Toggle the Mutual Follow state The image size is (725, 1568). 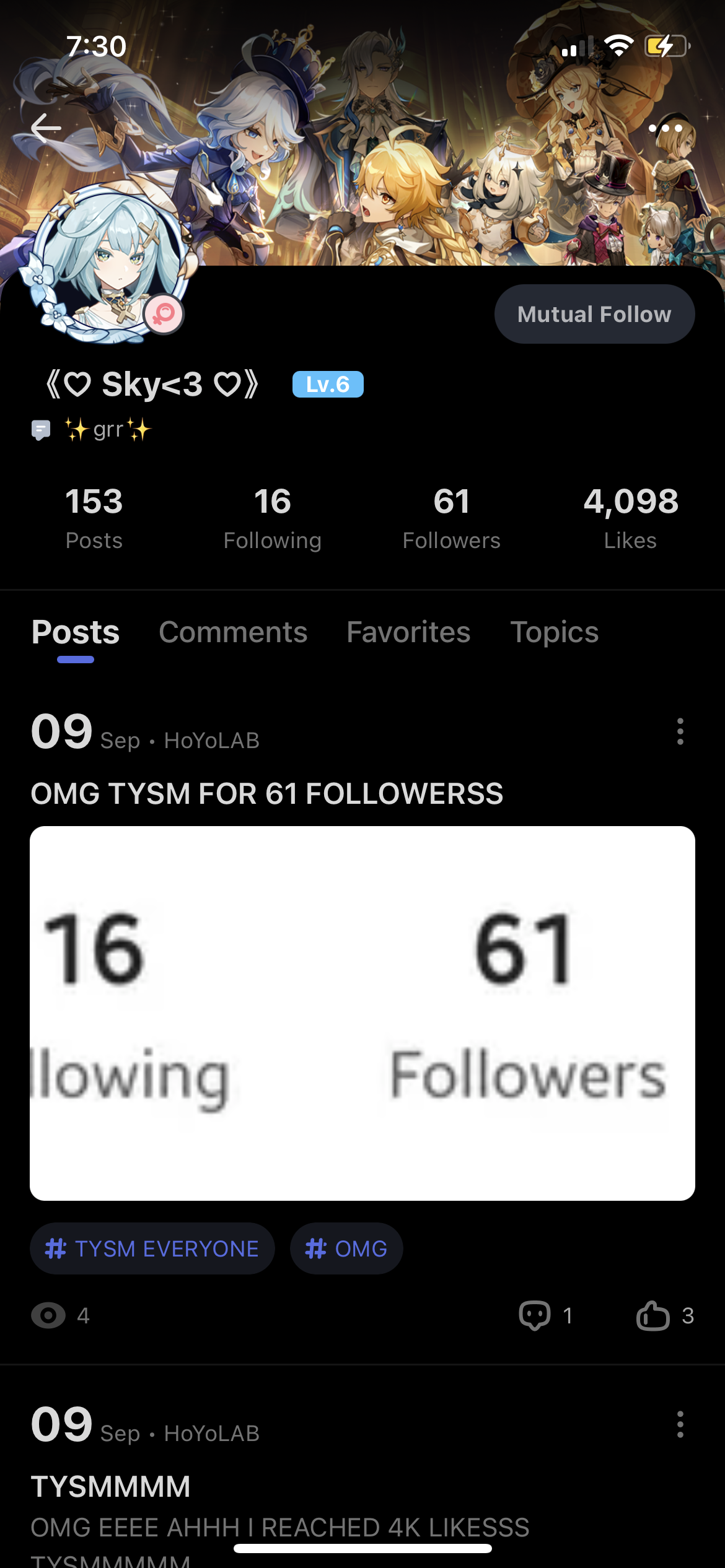(594, 314)
